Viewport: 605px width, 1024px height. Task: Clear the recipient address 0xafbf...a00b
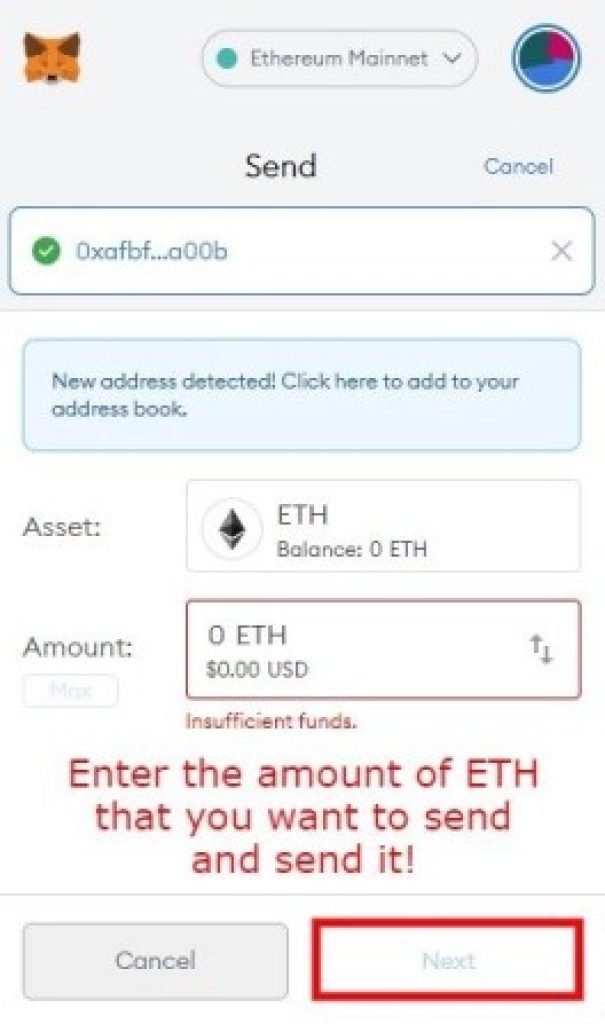click(x=561, y=251)
